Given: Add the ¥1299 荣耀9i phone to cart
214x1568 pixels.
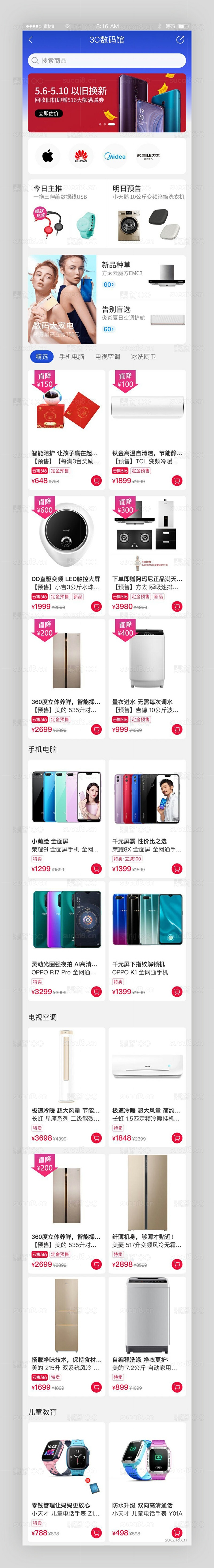Looking at the screenshot, I should [x=96, y=869].
